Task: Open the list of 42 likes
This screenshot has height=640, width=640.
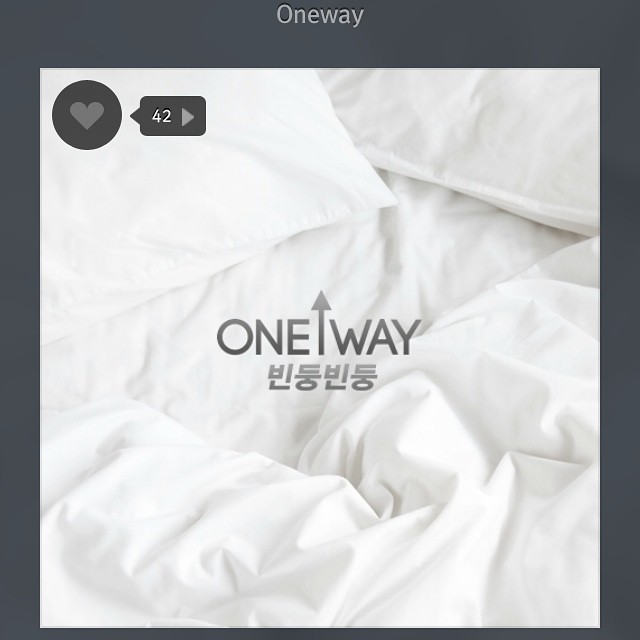Action: [x=172, y=117]
